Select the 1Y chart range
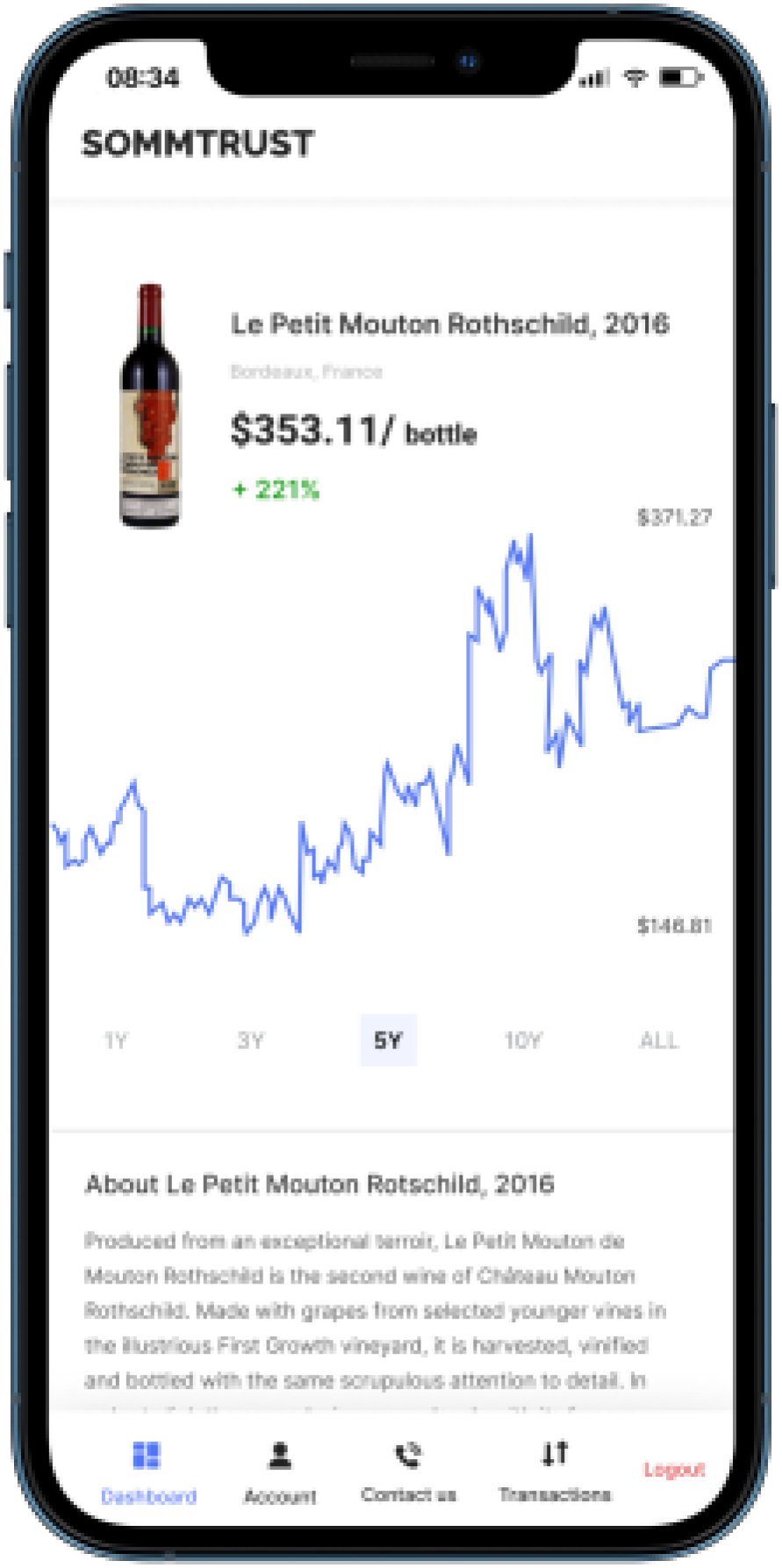This screenshot has height=1568, width=782. pyautogui.click(x=116, y=1040)
